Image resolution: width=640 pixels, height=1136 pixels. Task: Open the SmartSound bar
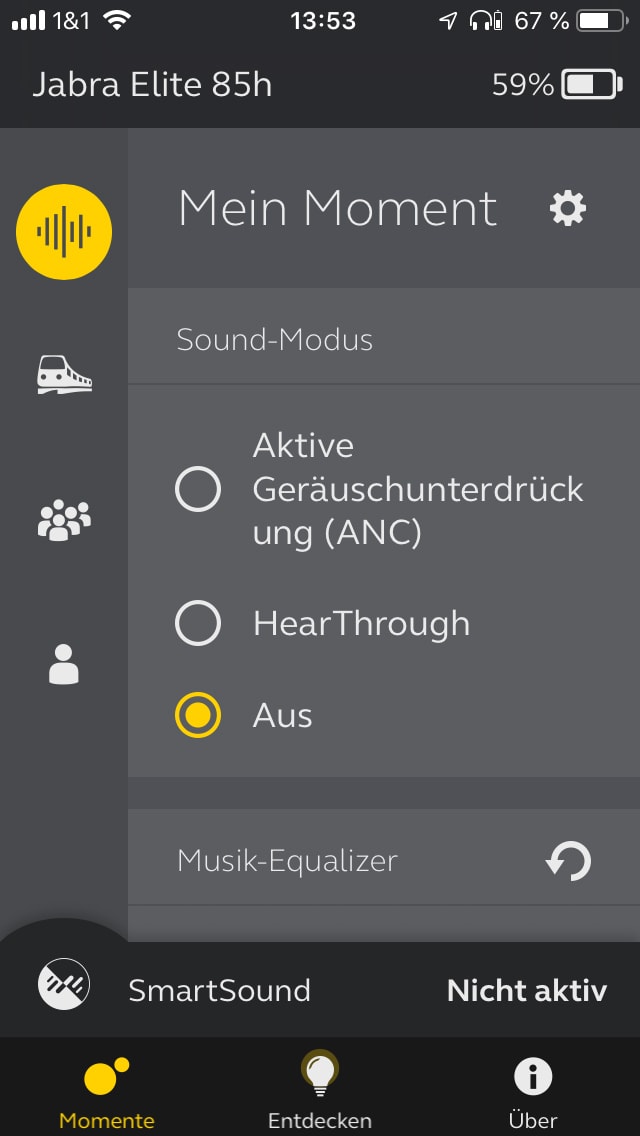coord(320,990)
